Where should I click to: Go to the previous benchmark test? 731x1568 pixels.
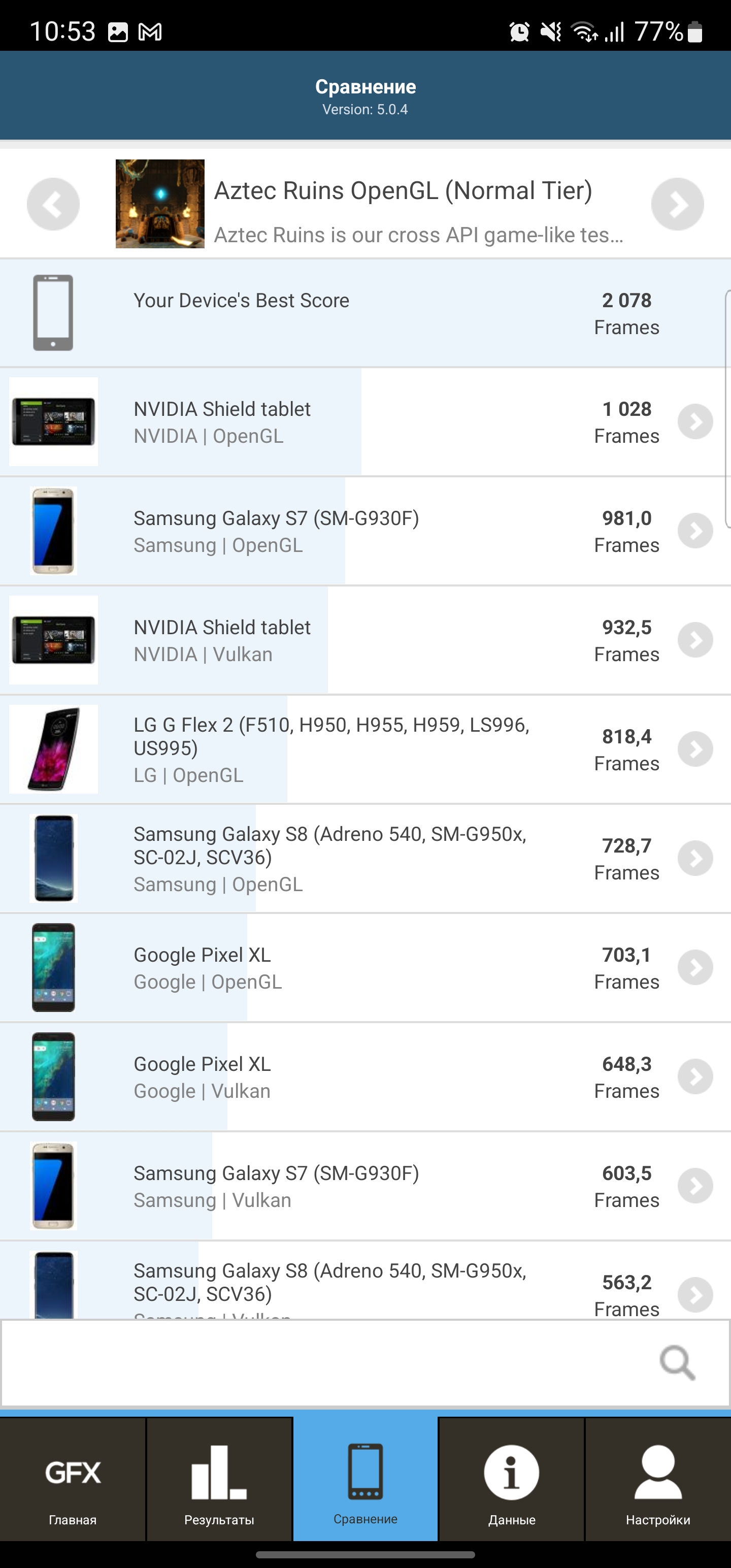[53, 204]
